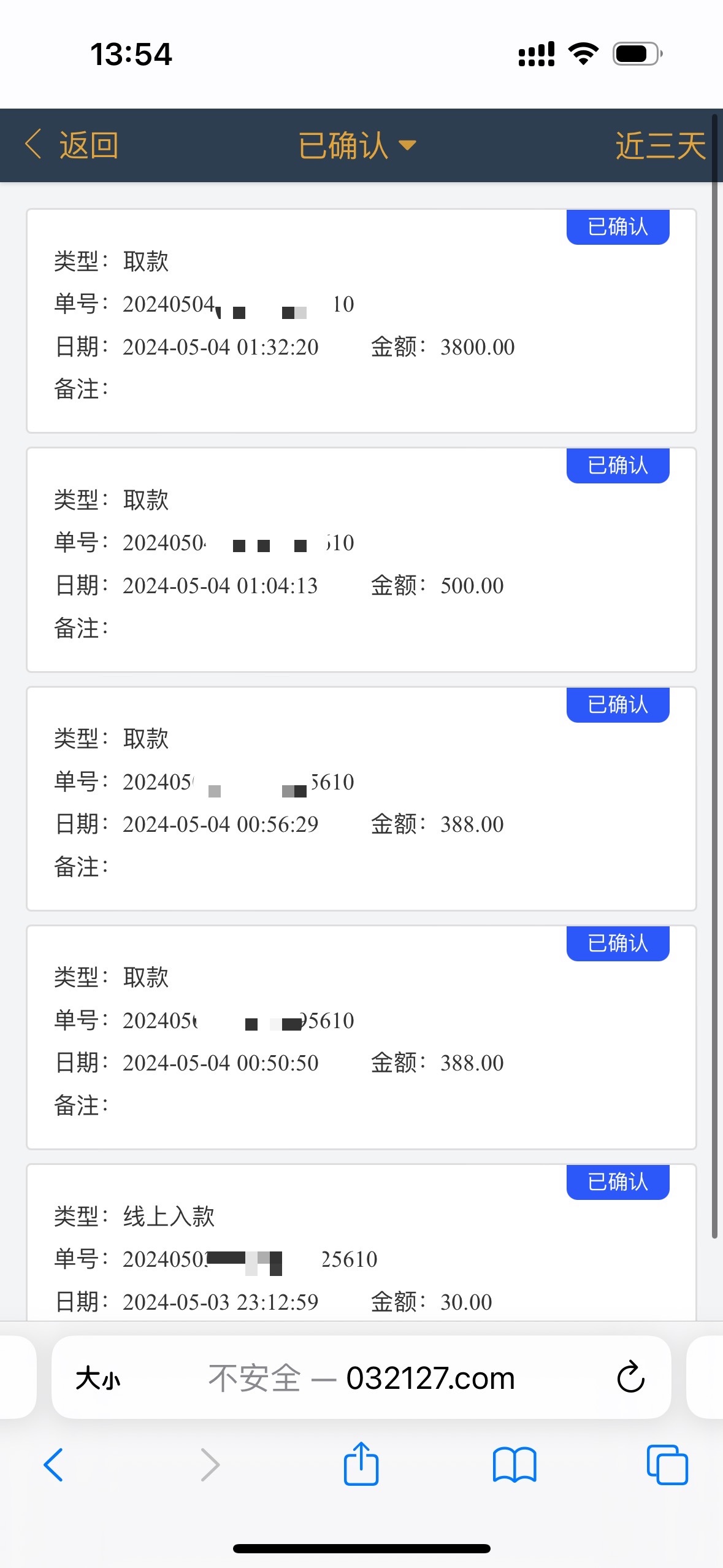Go back in Safari browser history
Viewport: 723px width, 1568px height.
click(x=54, y=1465)
